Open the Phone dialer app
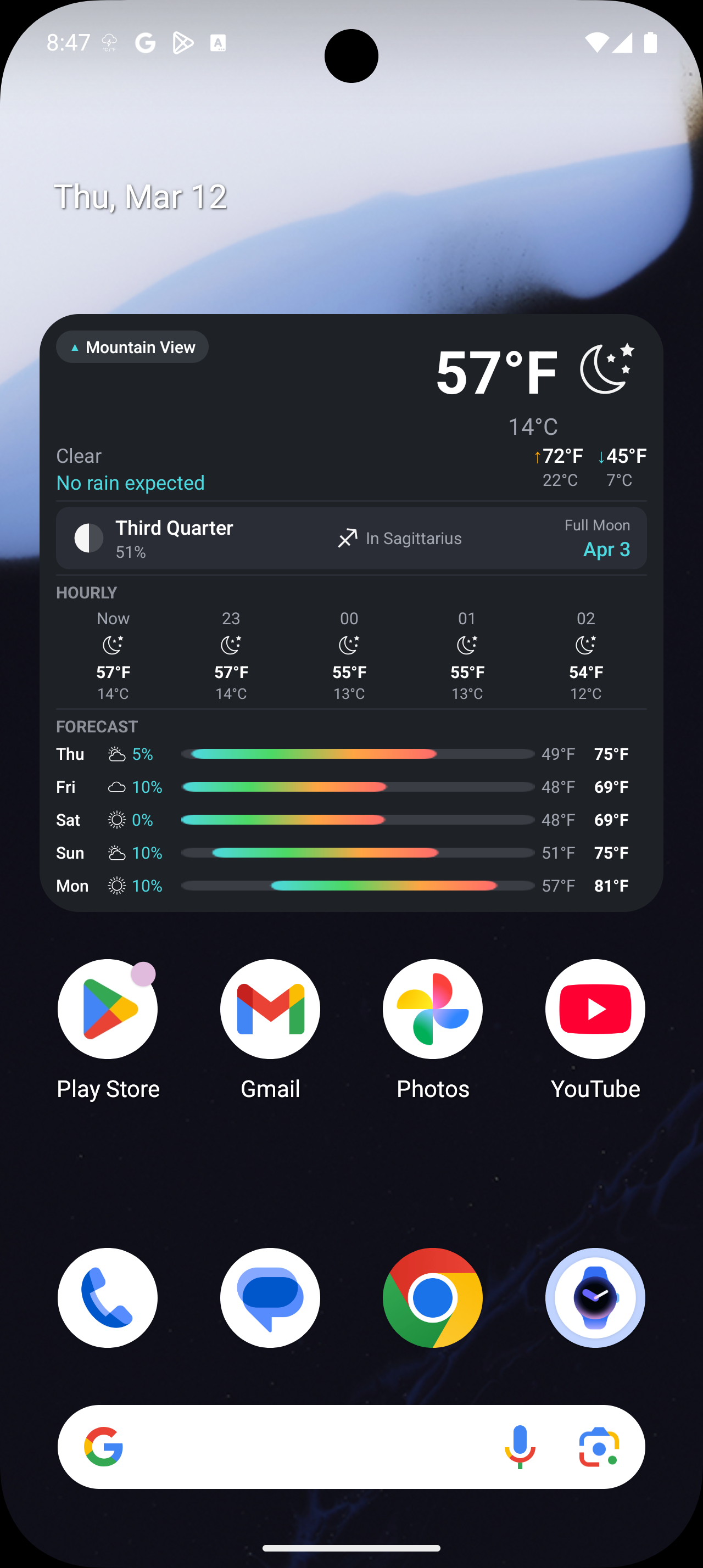The width and height of the screenshot is (703, 1568). pos(107,1298)
